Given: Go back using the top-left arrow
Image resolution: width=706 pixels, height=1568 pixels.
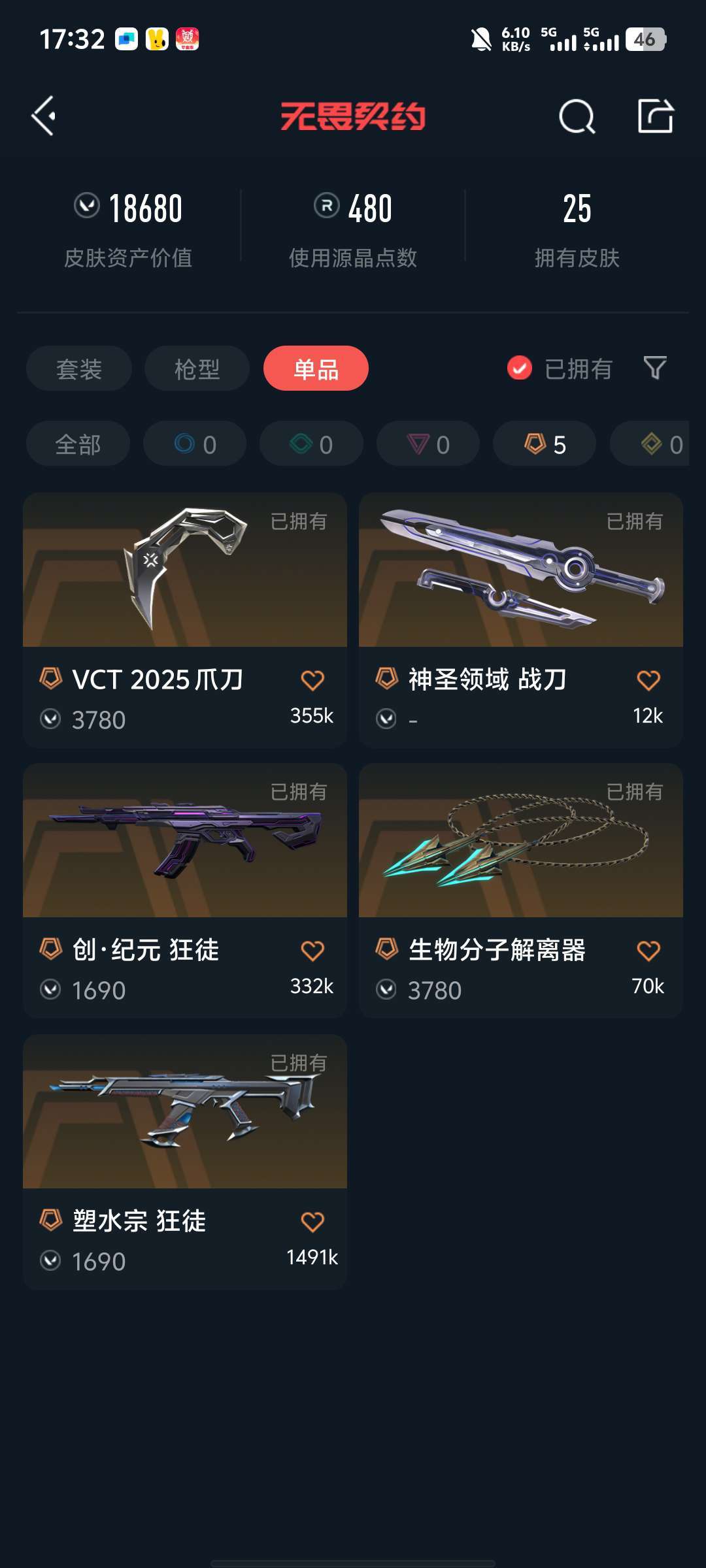Looking at the screenshot, I should (44, 116).
